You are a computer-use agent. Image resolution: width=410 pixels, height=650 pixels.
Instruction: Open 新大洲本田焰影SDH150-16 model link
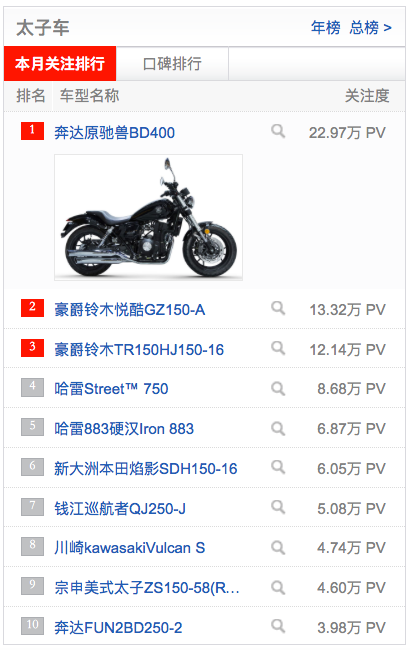tap(146, 468)
